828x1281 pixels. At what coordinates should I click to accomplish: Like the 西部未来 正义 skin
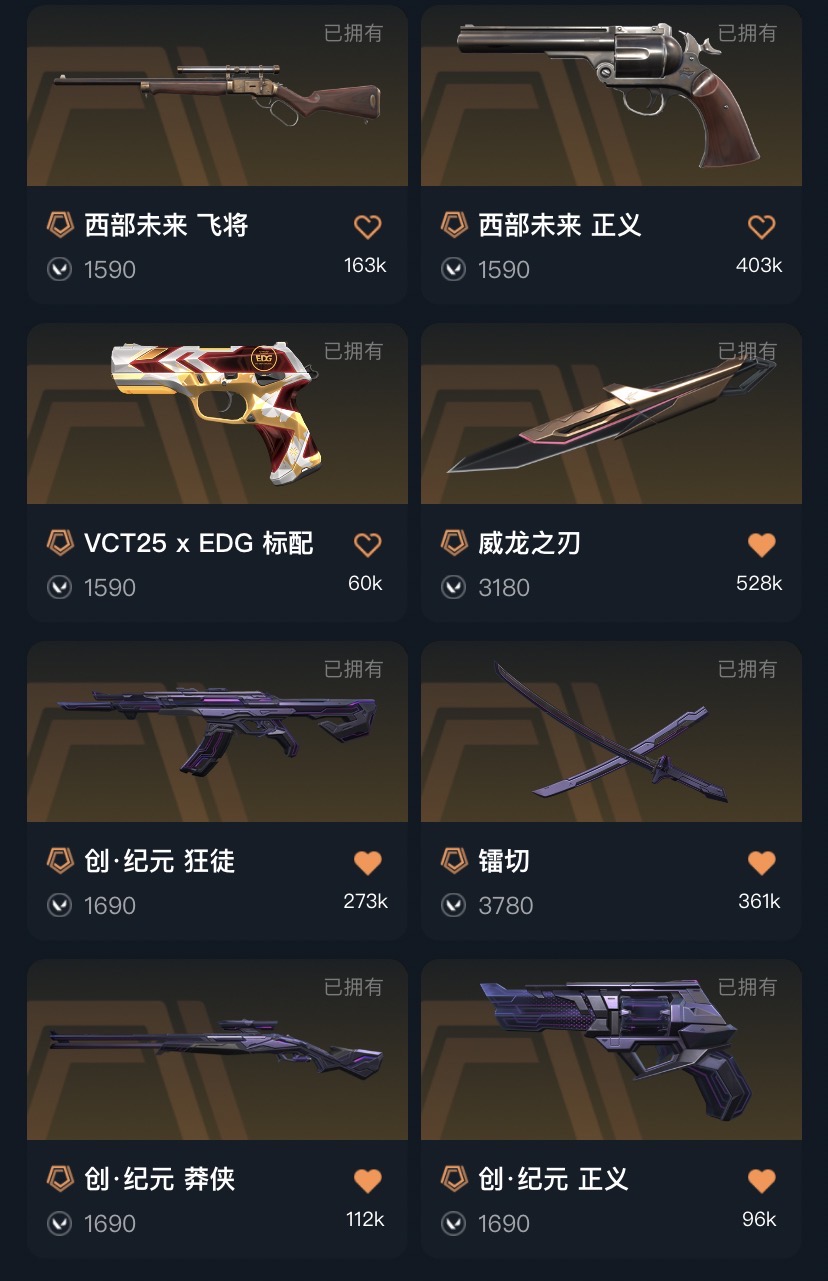coord(762,227)
